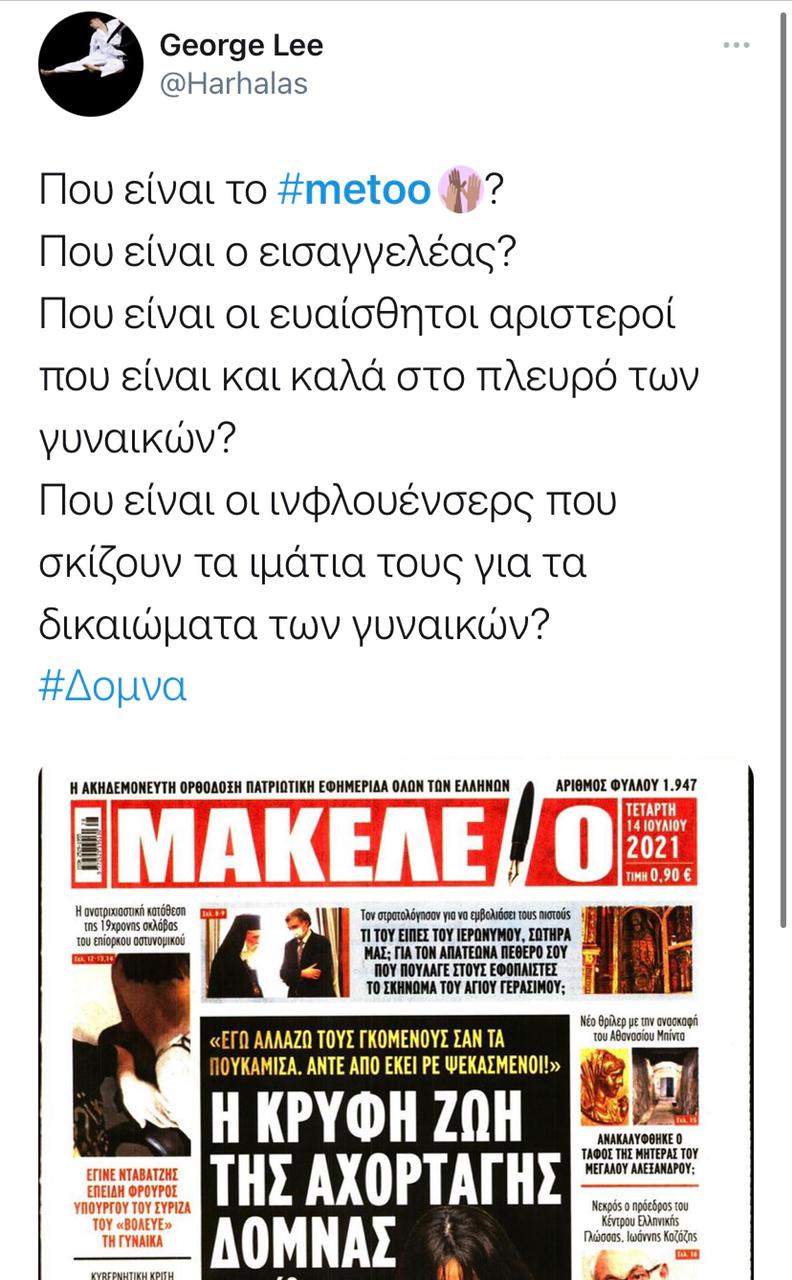The image size is (792, 1280).
Task: Open the #metoo hashtag link
Action: [x=354, y=189]
